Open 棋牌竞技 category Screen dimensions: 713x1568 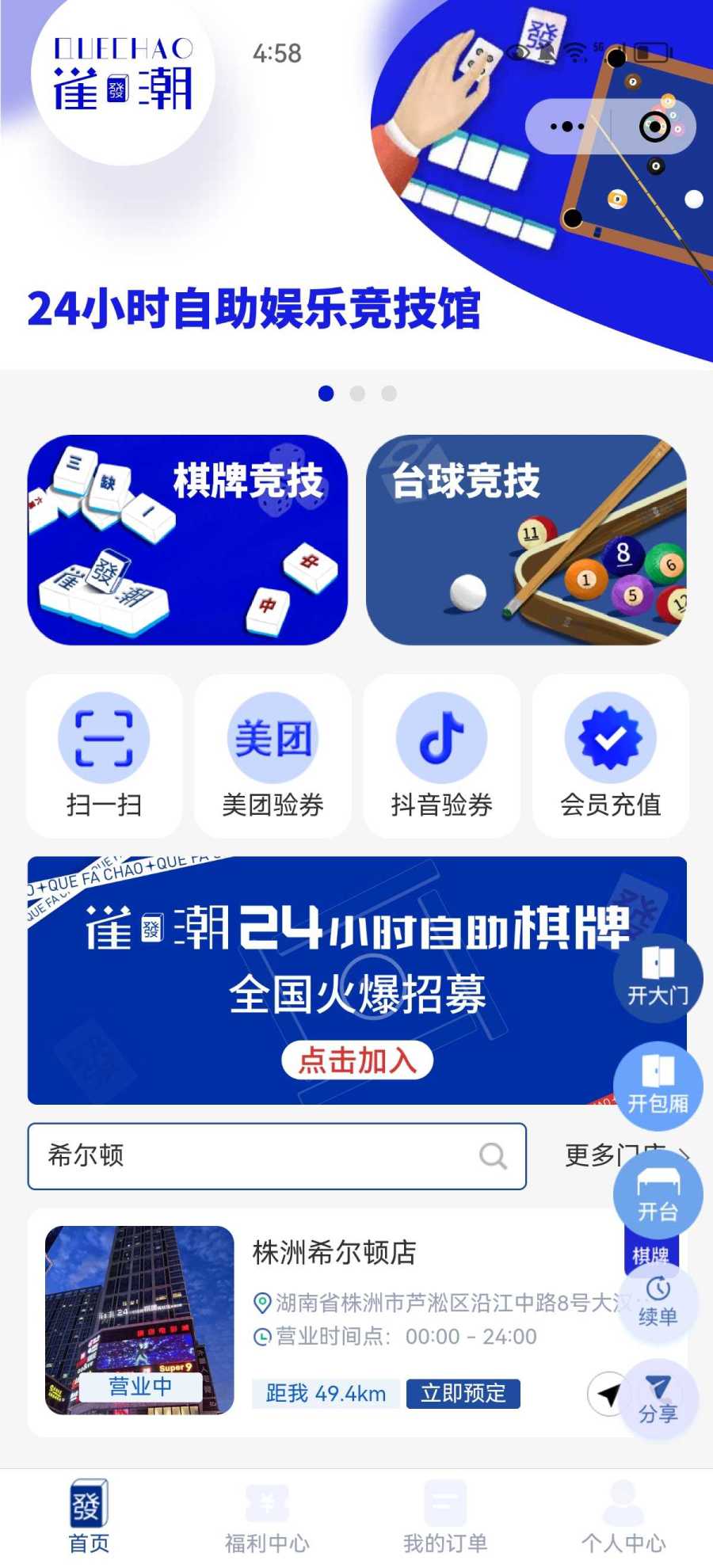pos(188,539)
